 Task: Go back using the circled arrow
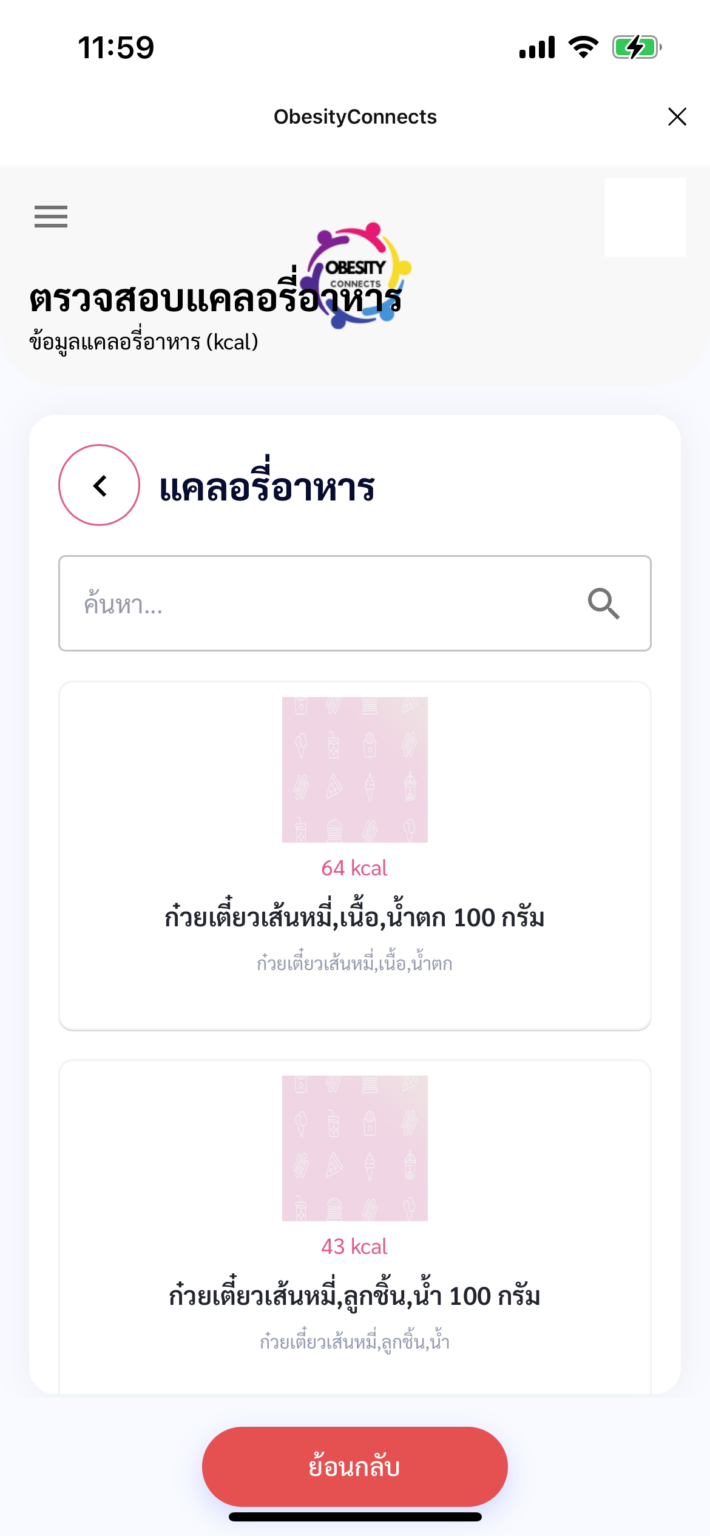click(x=99, y=485)
